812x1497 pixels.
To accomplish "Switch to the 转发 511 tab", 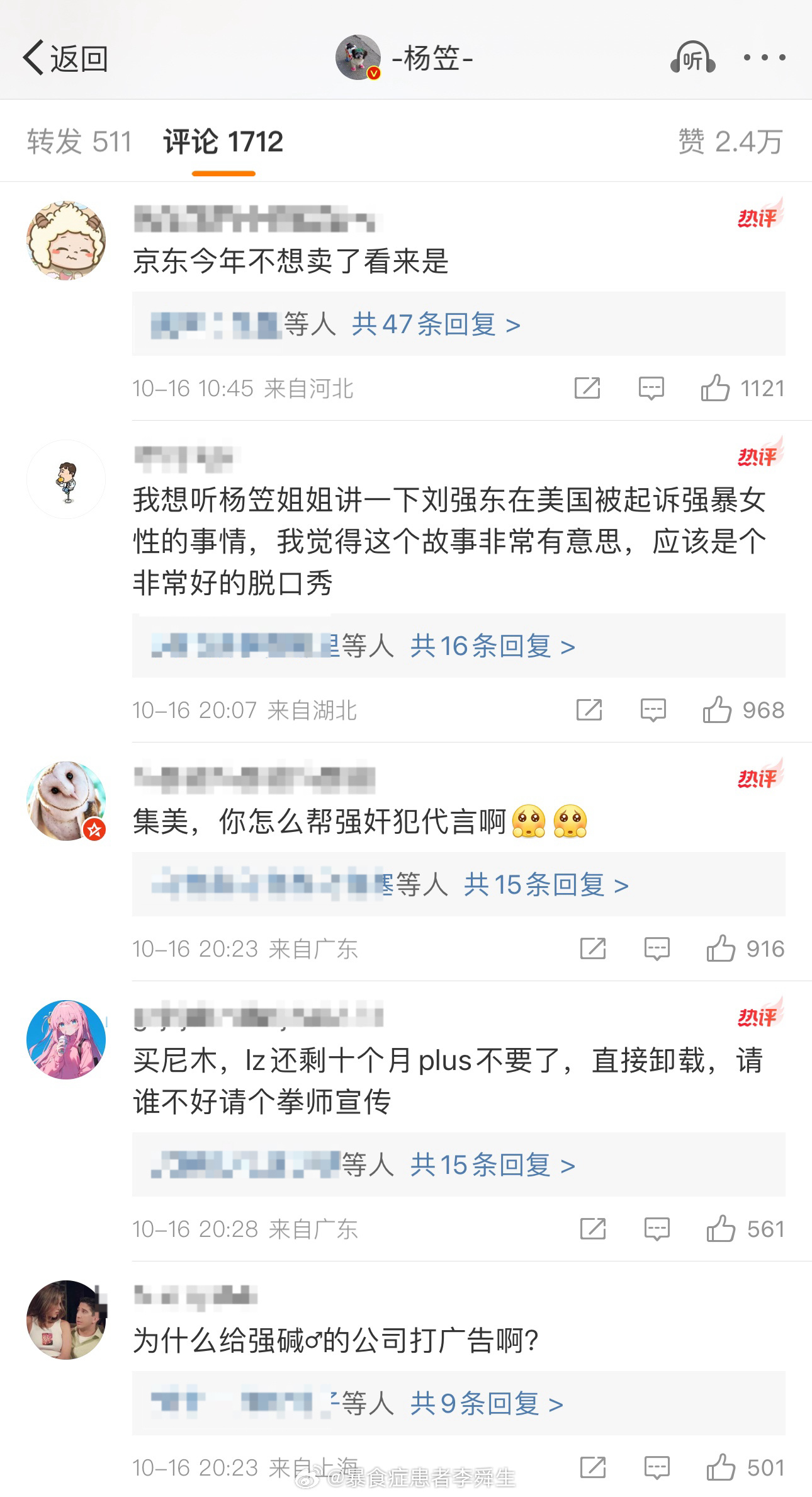I will (79, 141).
